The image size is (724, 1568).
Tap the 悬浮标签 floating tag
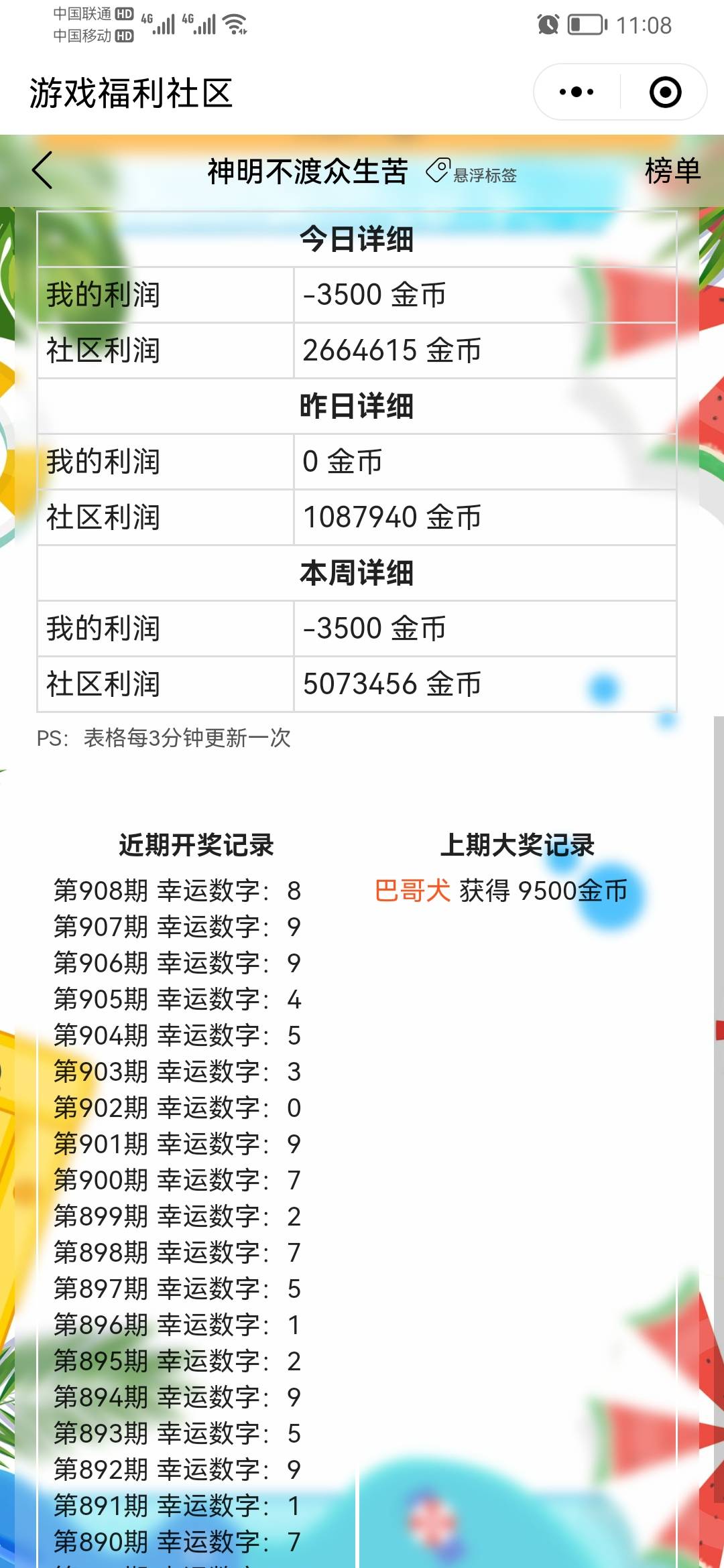[x=472, y=173]
